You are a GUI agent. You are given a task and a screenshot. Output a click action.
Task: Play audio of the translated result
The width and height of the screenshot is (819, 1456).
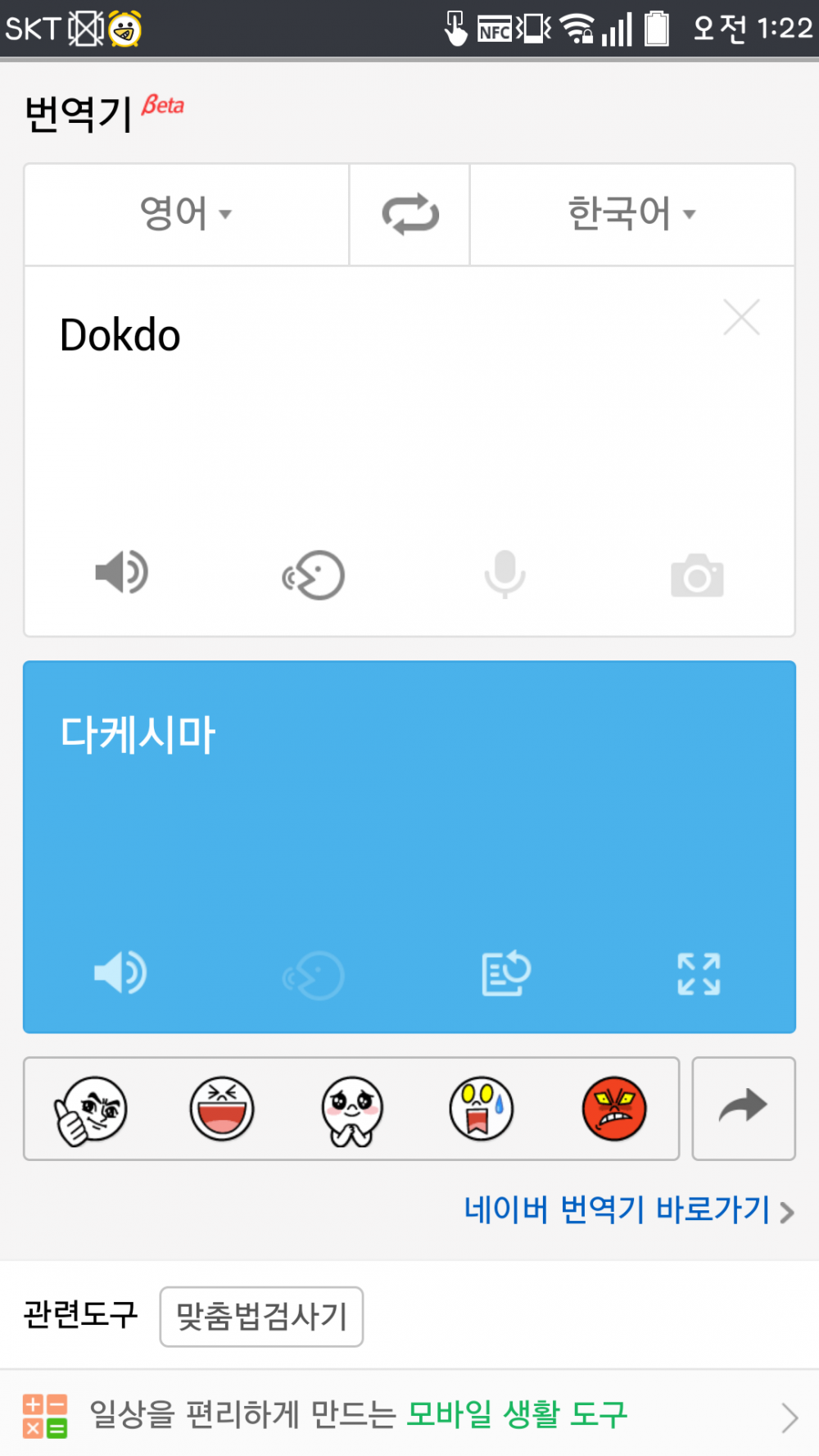coord(121,973)
